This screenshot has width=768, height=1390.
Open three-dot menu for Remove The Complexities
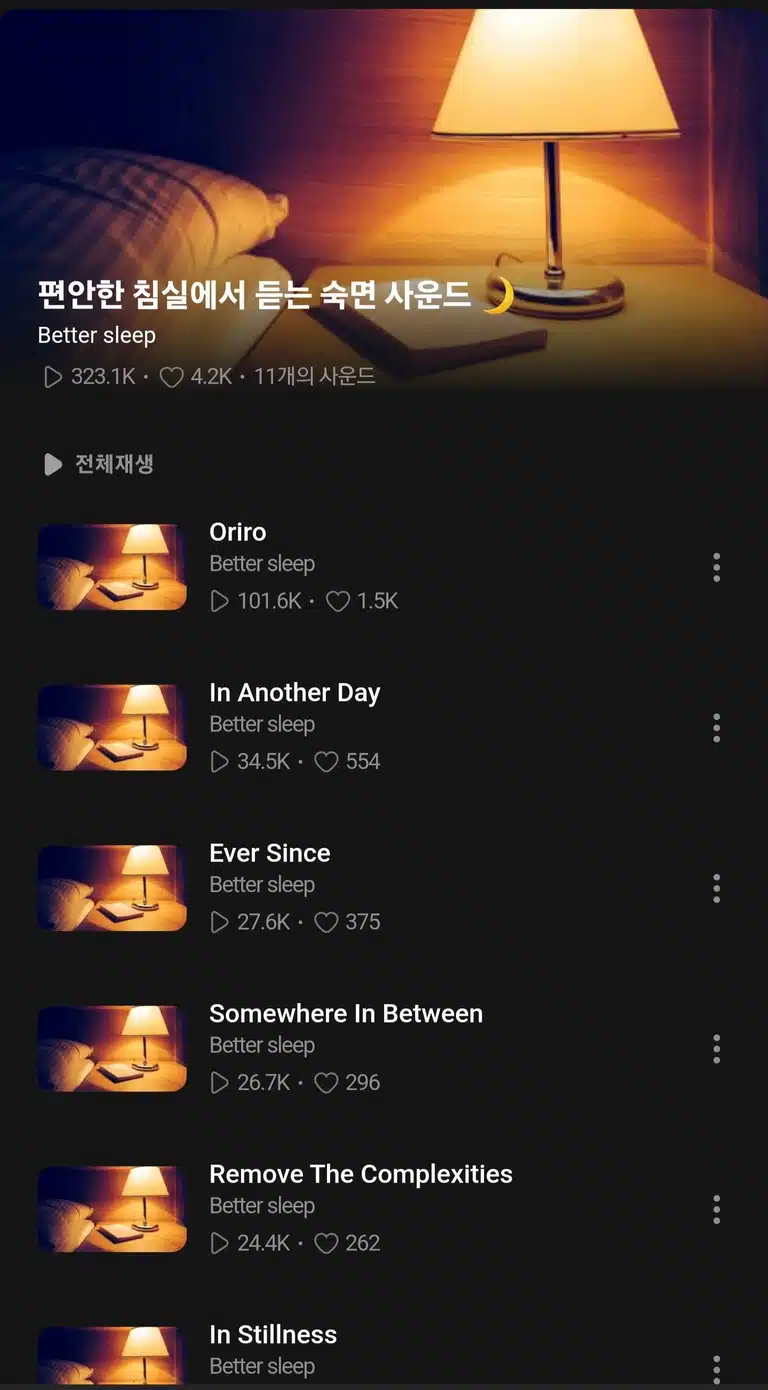(x=716, y=1209)
